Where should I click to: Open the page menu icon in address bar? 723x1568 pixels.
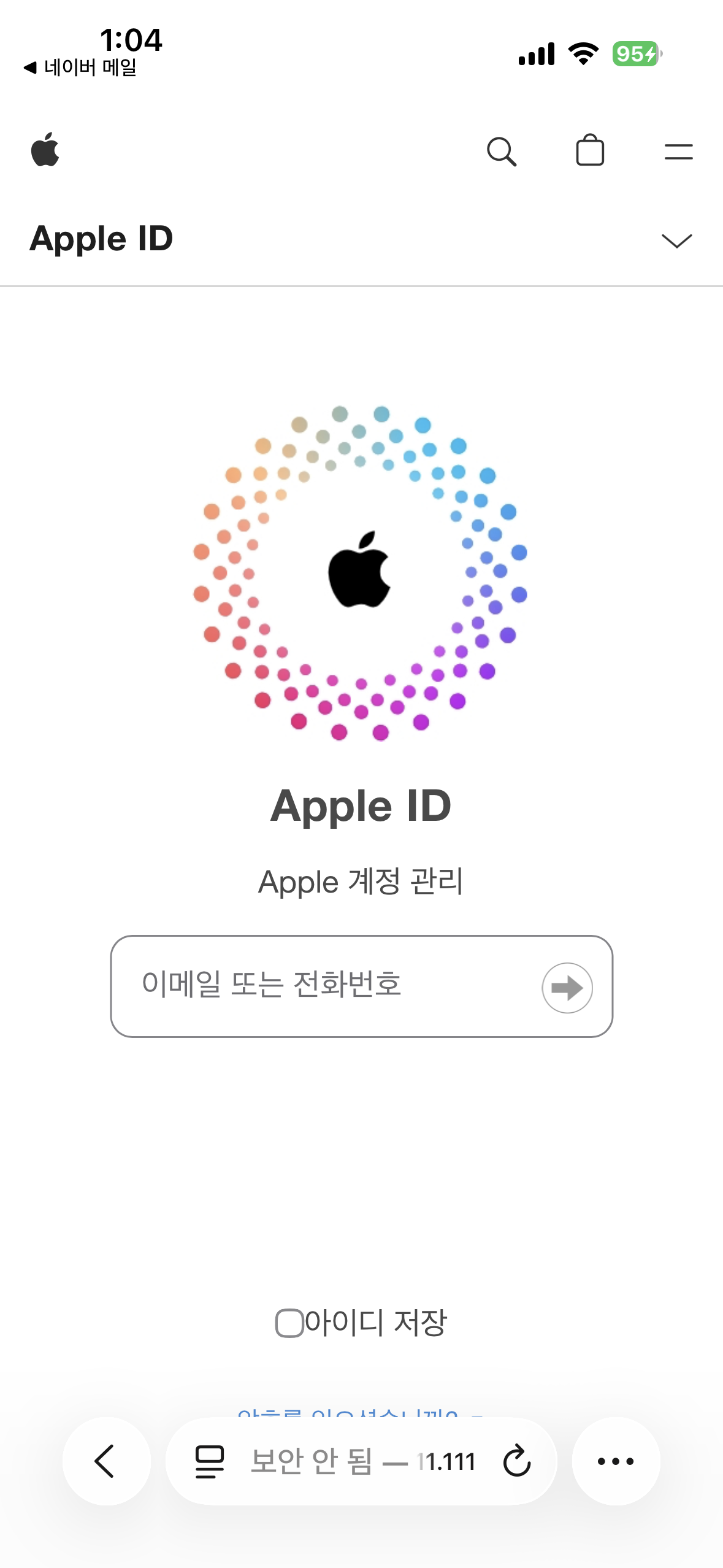tap(209, 1461)
